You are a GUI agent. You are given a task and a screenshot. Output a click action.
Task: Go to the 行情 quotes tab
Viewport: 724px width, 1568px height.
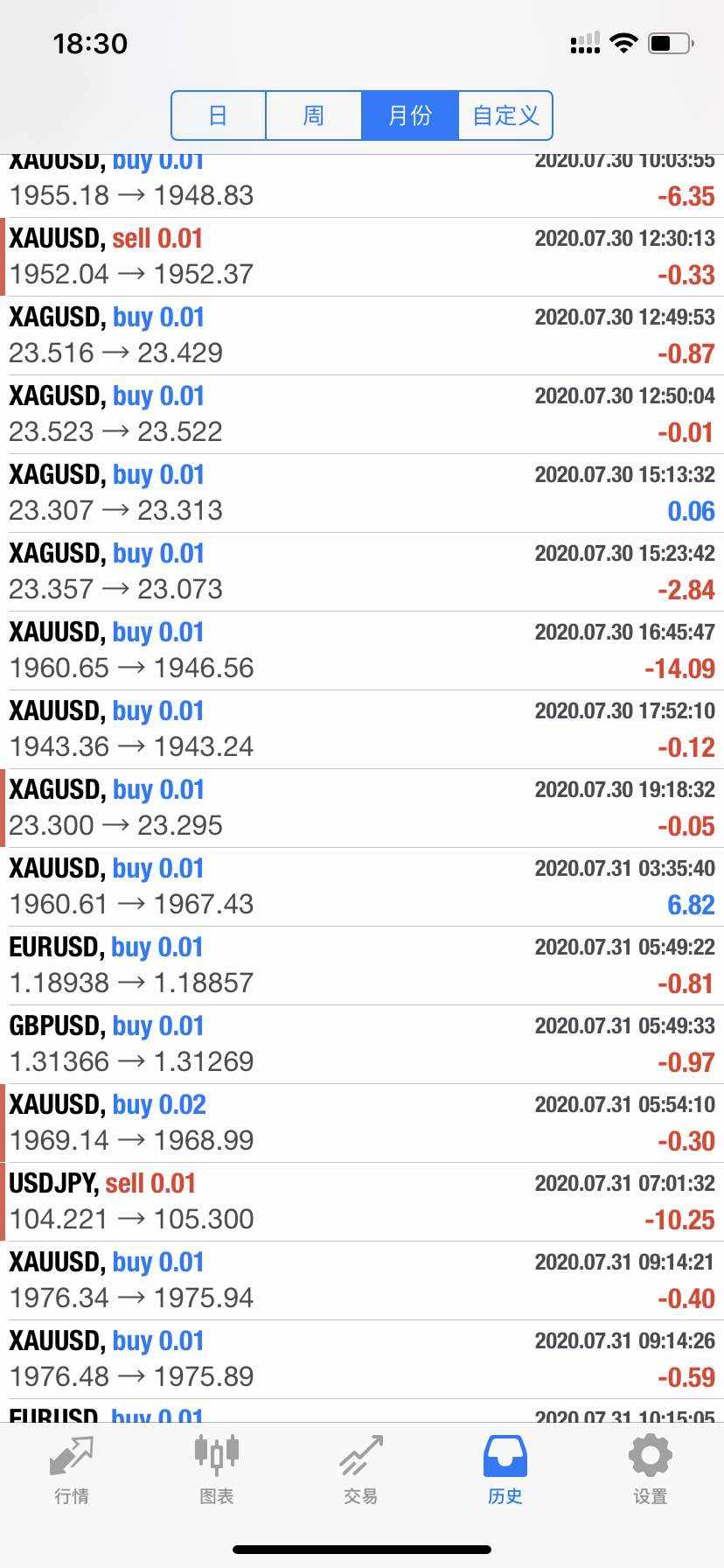pyautogui.click(x=72, y=1470)
